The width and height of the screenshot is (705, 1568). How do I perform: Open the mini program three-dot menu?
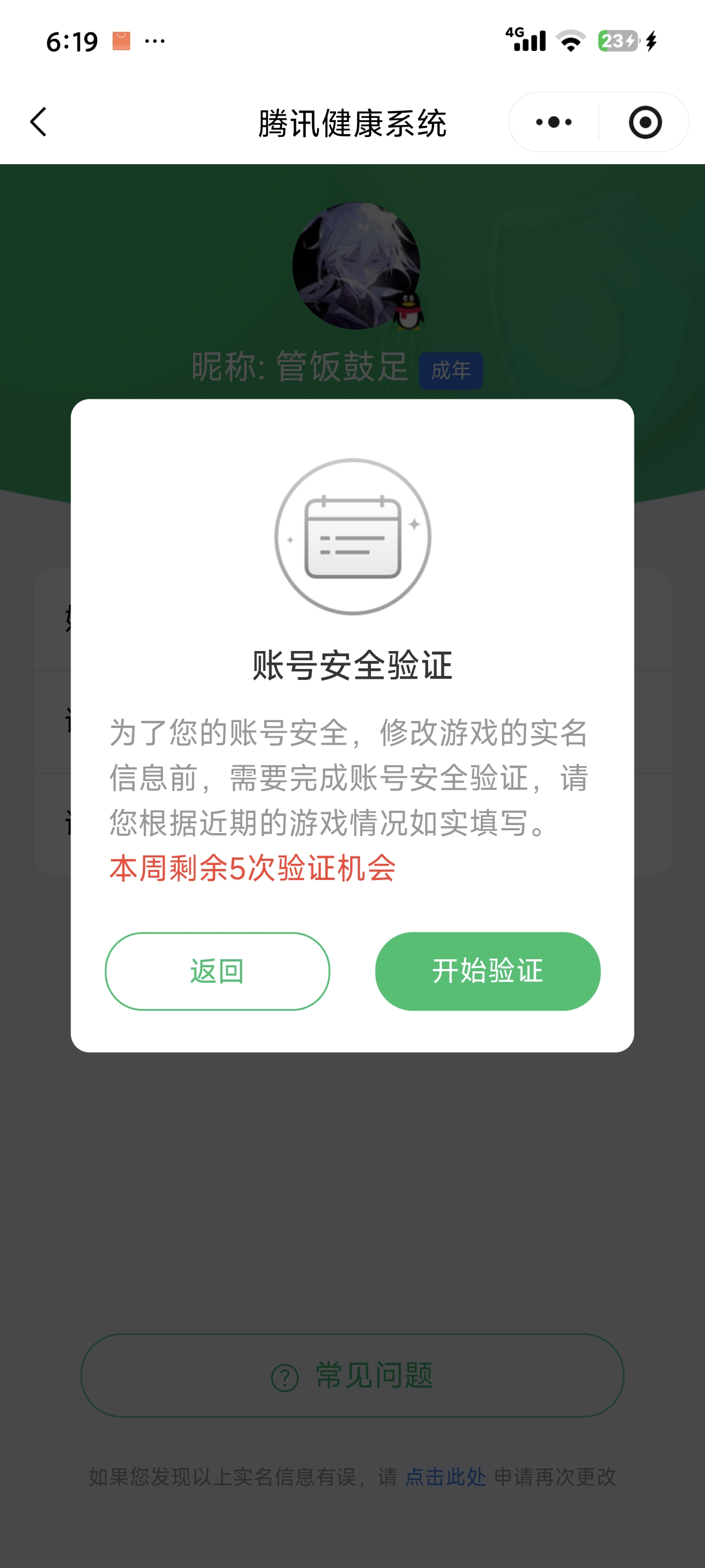point(554,123)
